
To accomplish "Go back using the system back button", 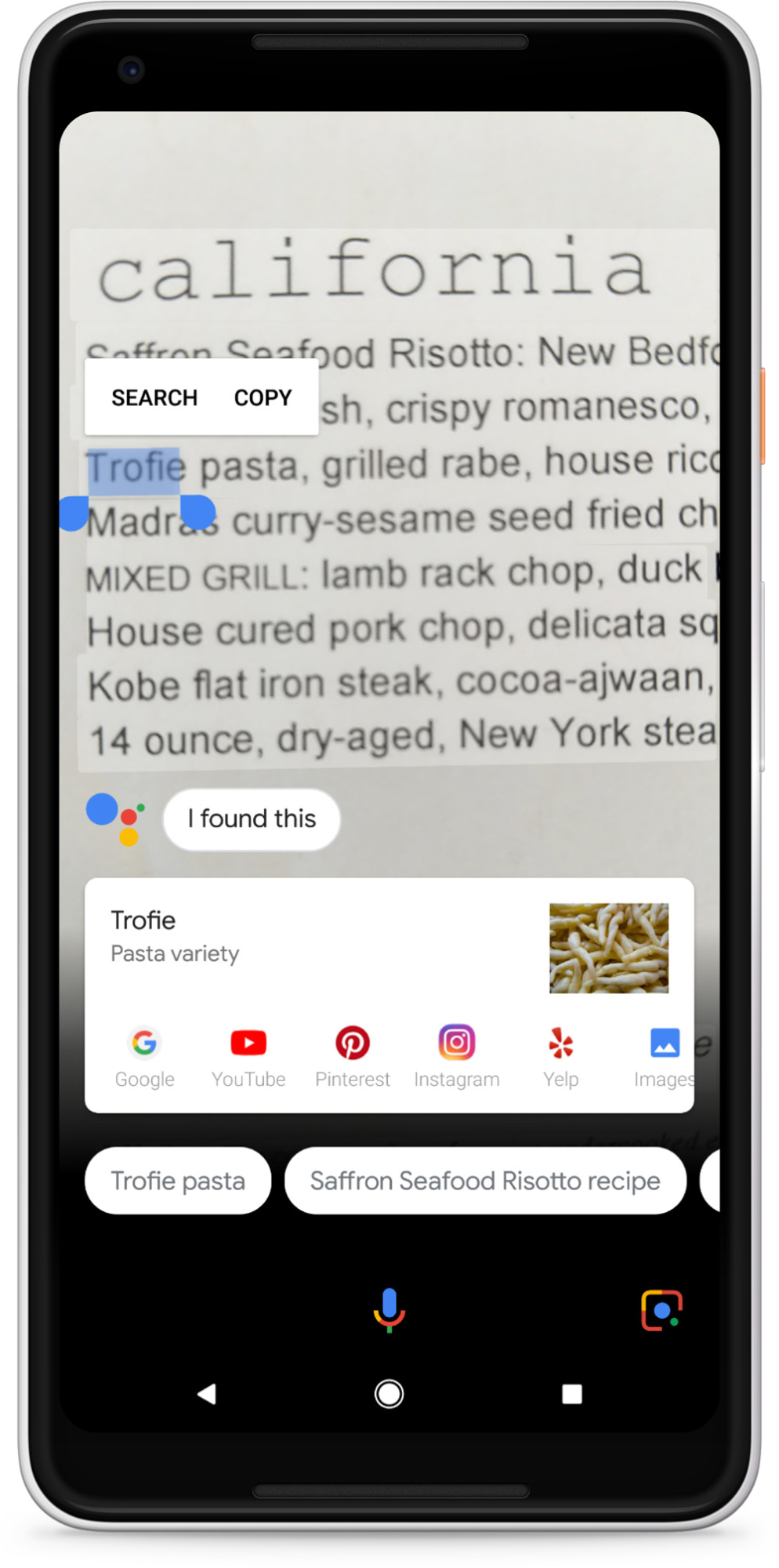I will point(207,1393).
